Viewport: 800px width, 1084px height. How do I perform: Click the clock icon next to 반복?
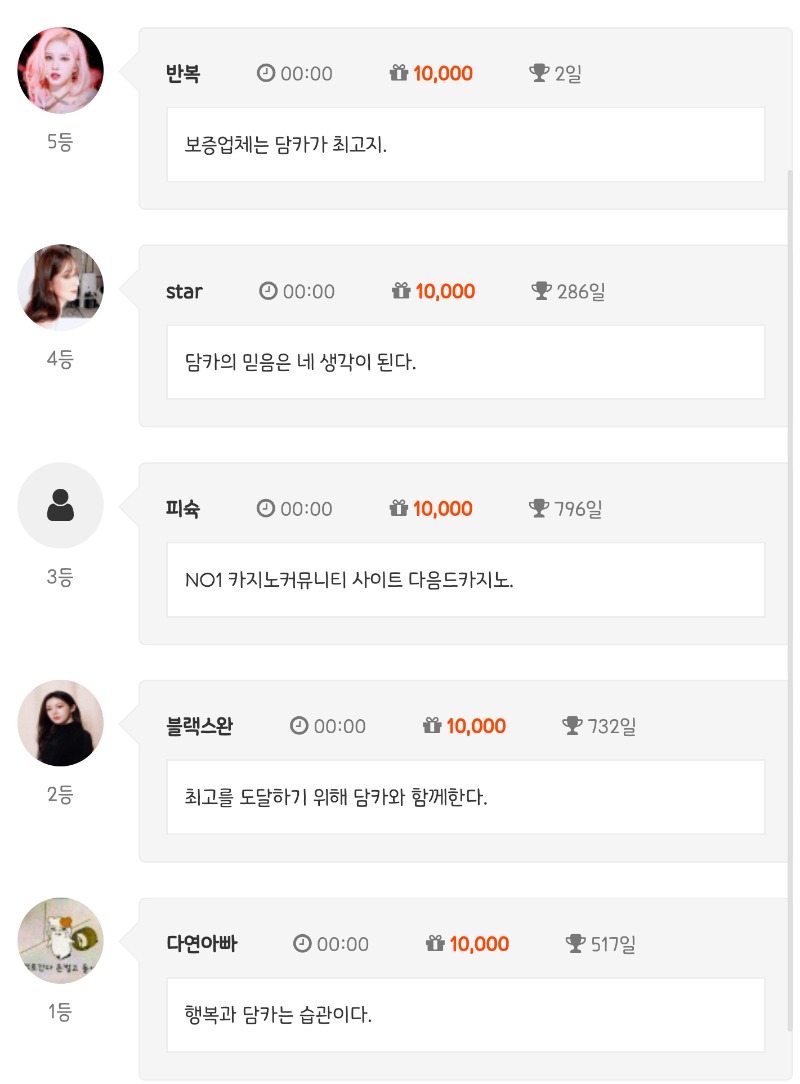coord(266,73)
